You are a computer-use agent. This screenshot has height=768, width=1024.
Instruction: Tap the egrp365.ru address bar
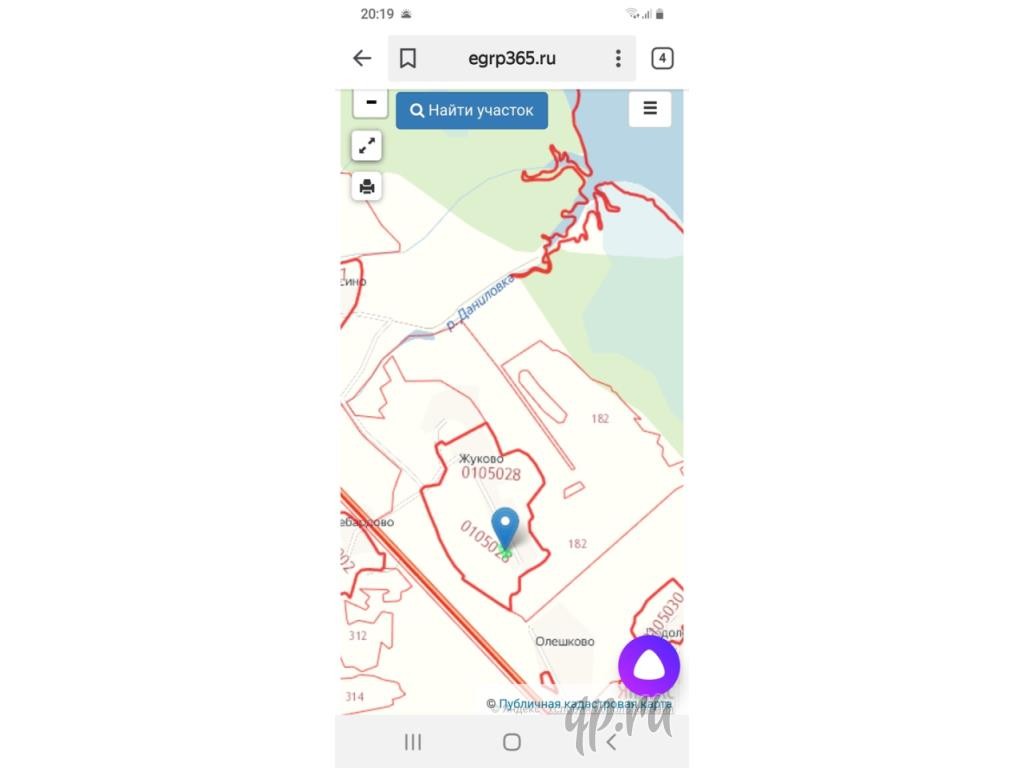point(511,58)
